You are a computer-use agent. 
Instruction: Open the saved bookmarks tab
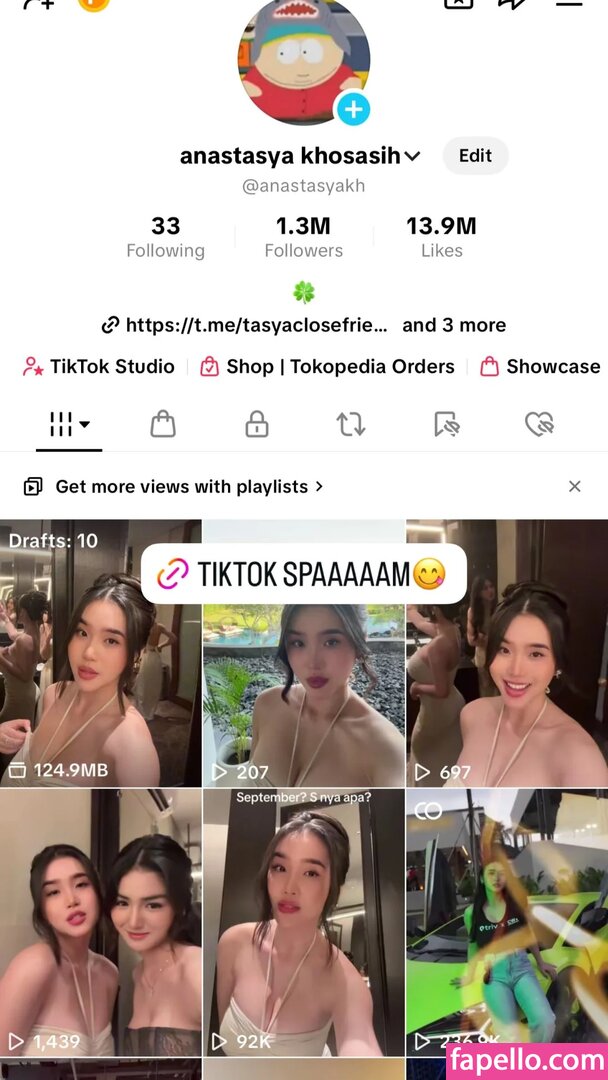click(446, 425)
